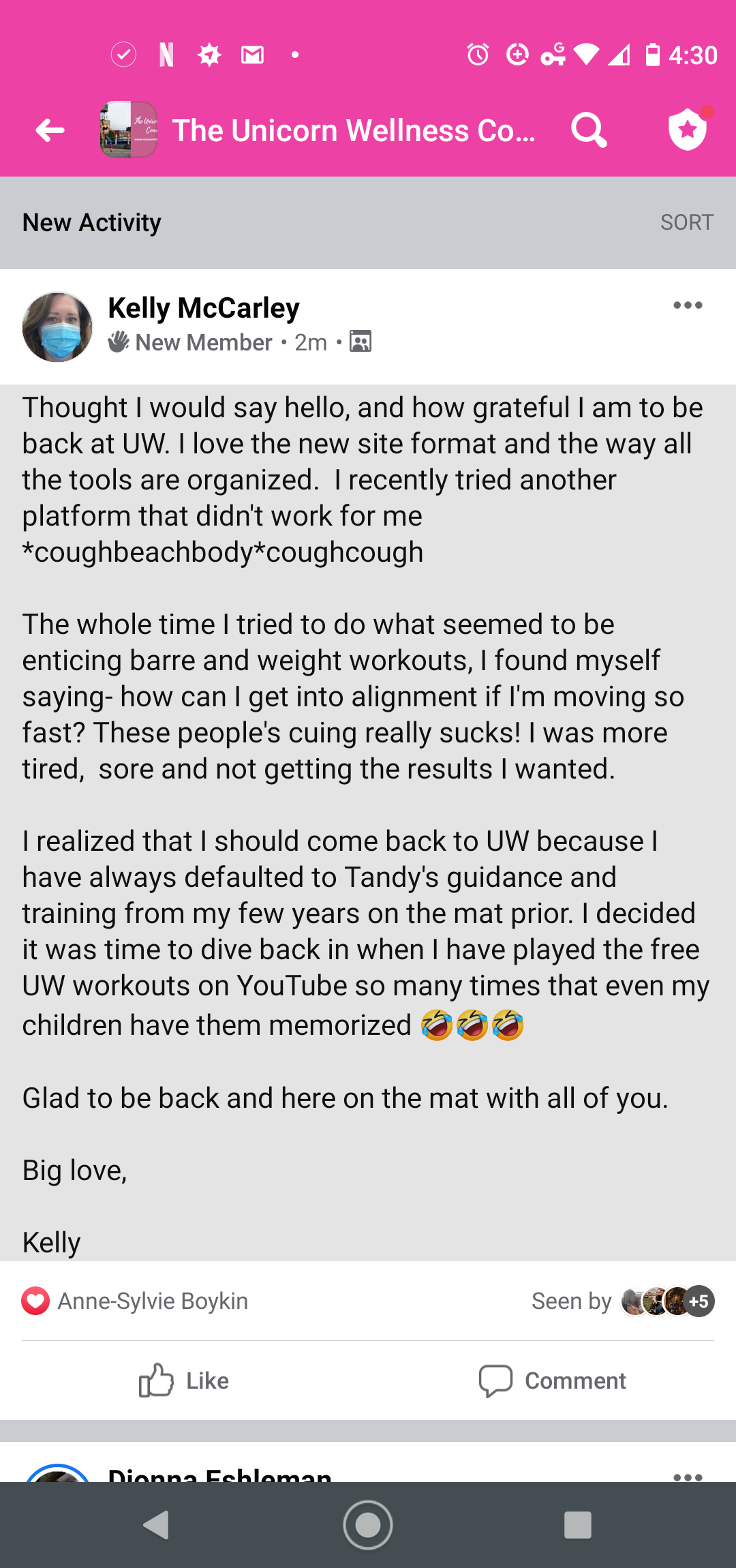Image resolution: width=736 pixels, height=1568 pixels.
Task: Open options menu on Kelly McCarley's post
Action: pos(688,305)
